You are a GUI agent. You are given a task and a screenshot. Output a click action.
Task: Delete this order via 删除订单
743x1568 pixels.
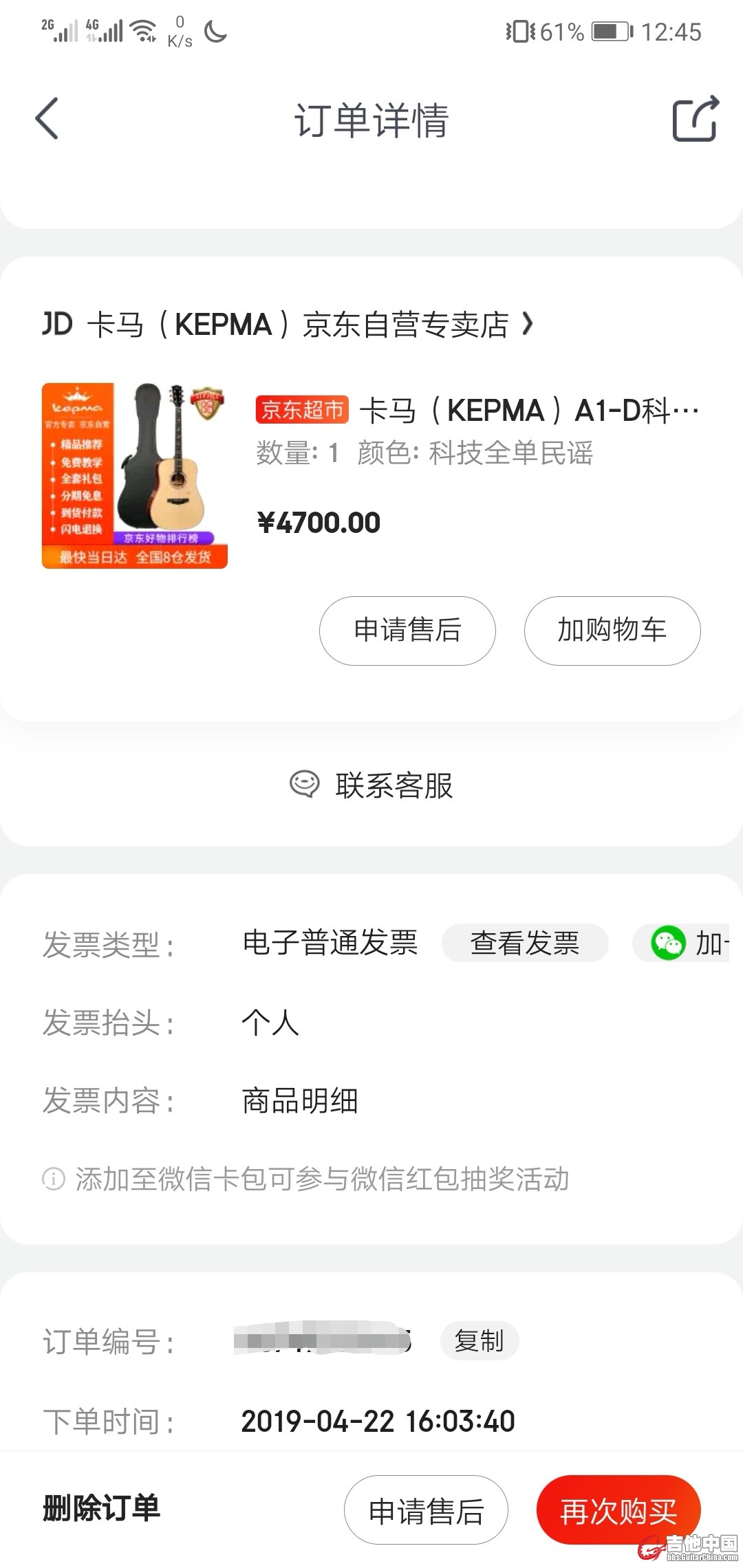coord(102,1509)
